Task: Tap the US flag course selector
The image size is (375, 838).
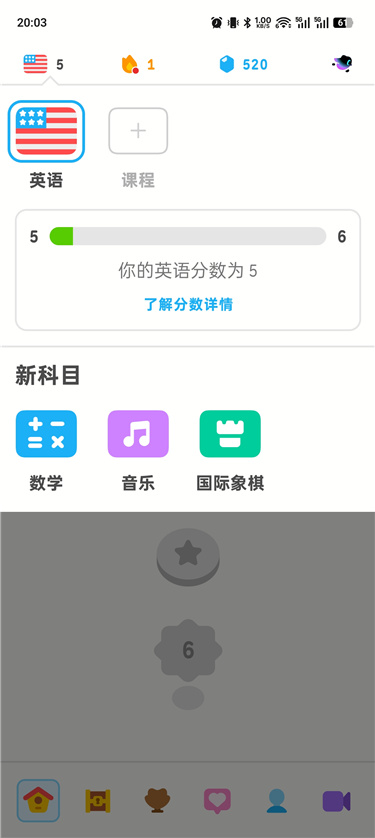Action: (43, 64)
